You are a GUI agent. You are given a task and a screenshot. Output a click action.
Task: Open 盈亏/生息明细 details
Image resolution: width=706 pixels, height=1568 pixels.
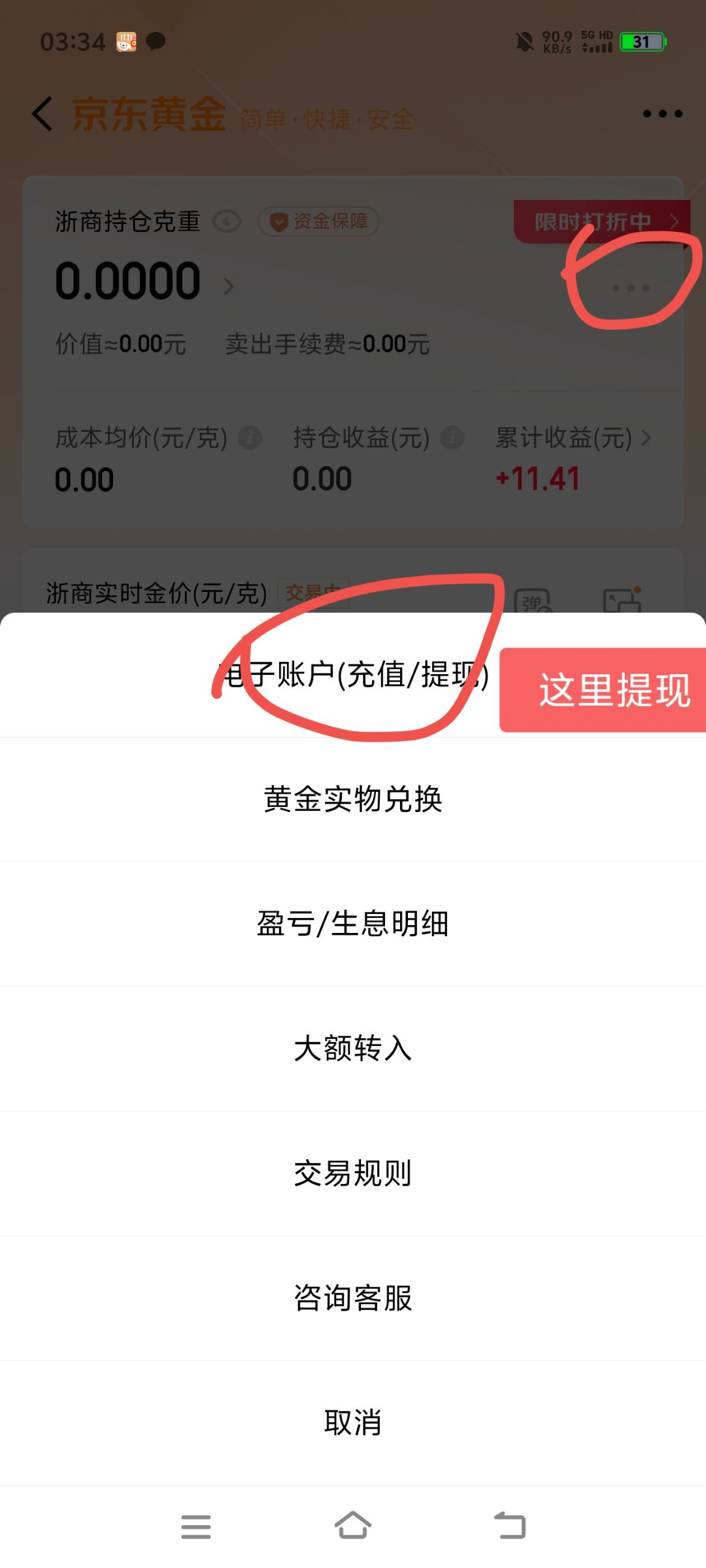pyautogui.click(x=353, y=924)
